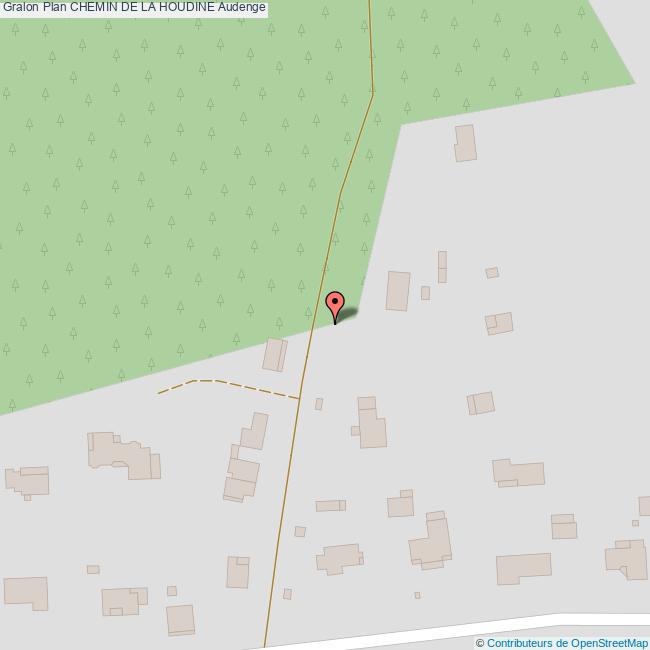Open the Contributeurs de OpenStreetMap link

click(x=567, y=643)
